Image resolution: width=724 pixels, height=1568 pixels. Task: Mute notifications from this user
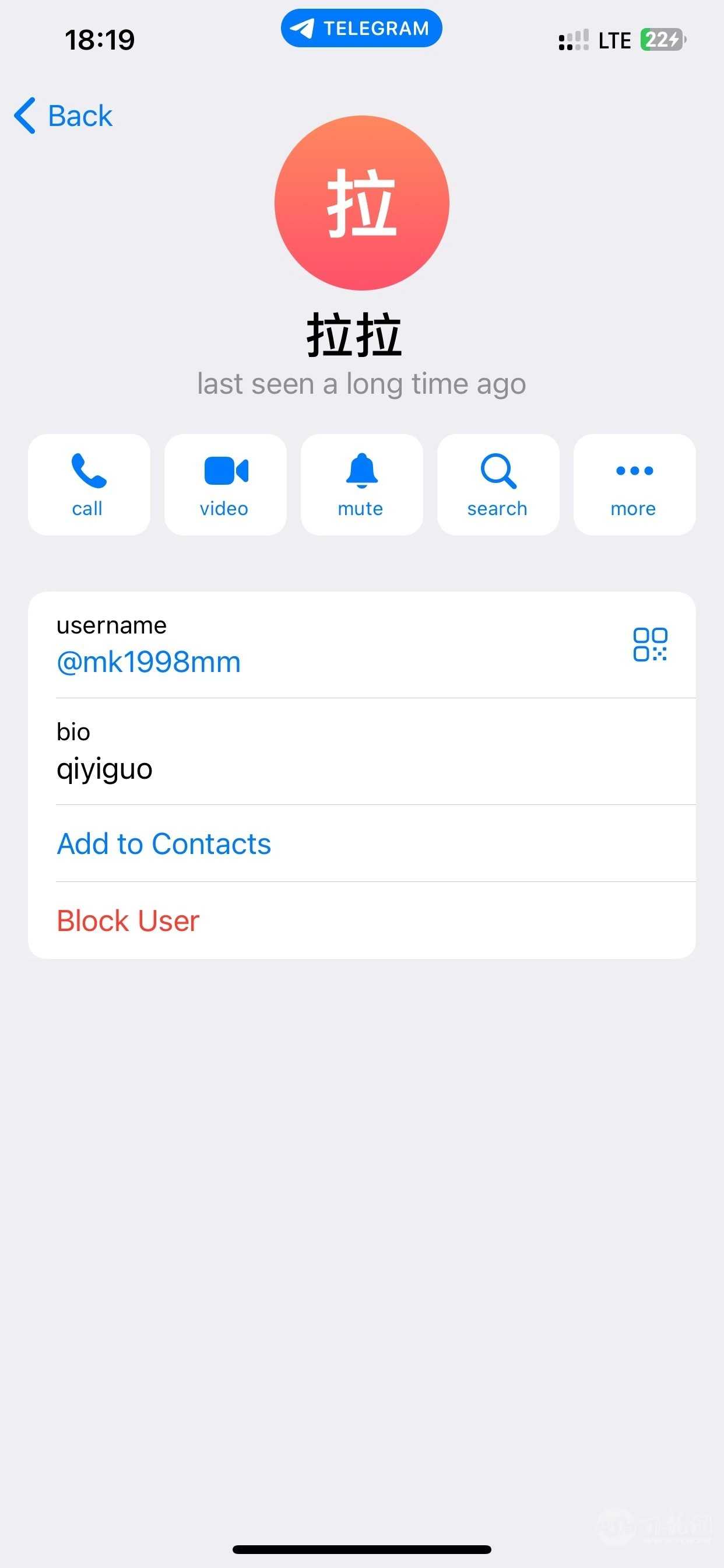pos(361,485)
